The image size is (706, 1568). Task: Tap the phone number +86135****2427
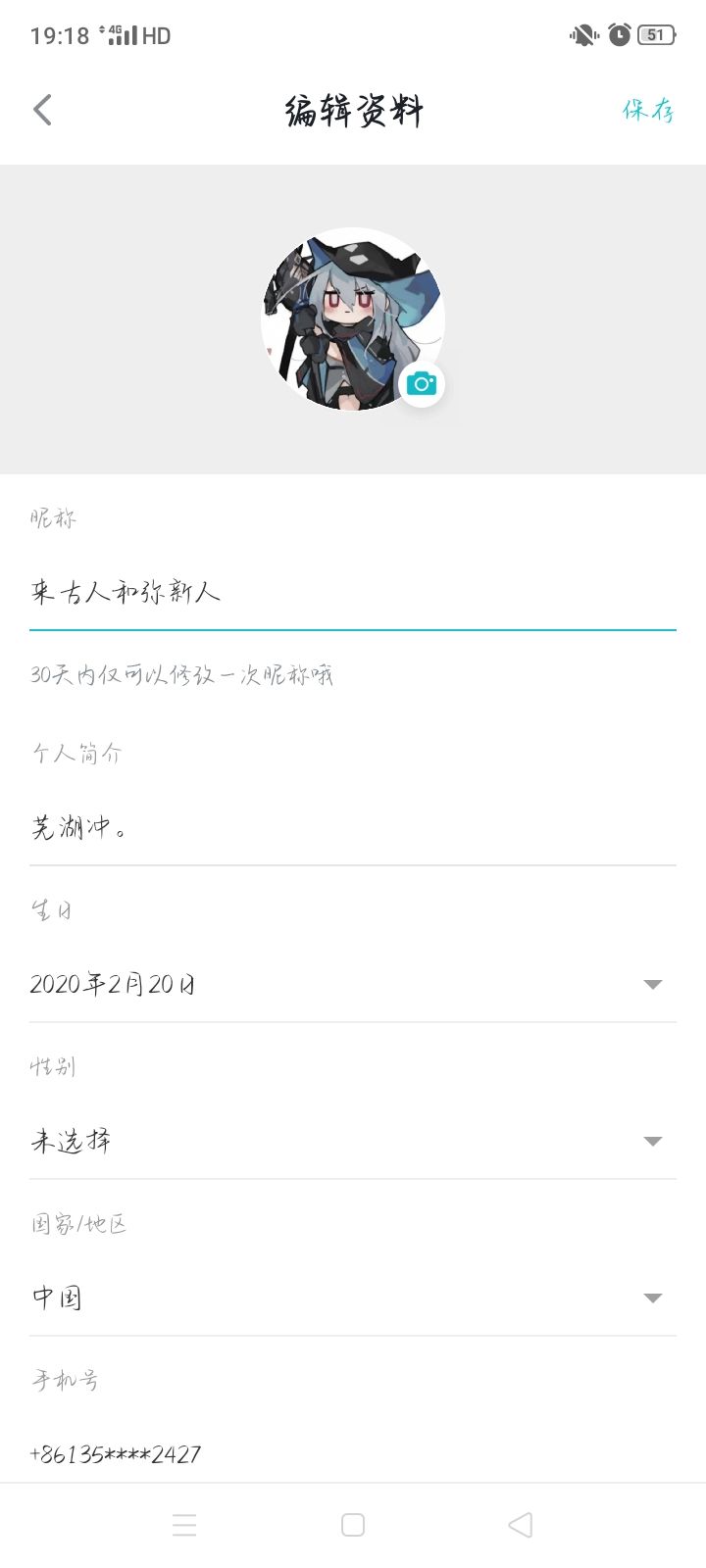pyautogui.click(x=116, y=1454)
